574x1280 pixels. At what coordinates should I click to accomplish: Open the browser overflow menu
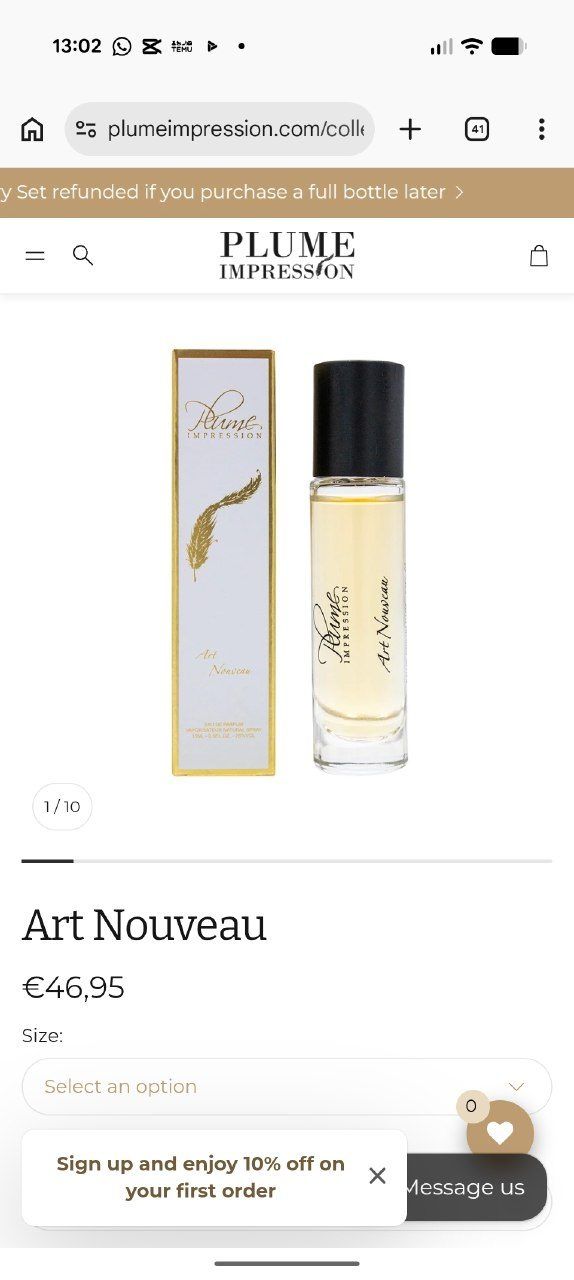tap(541, 129)
